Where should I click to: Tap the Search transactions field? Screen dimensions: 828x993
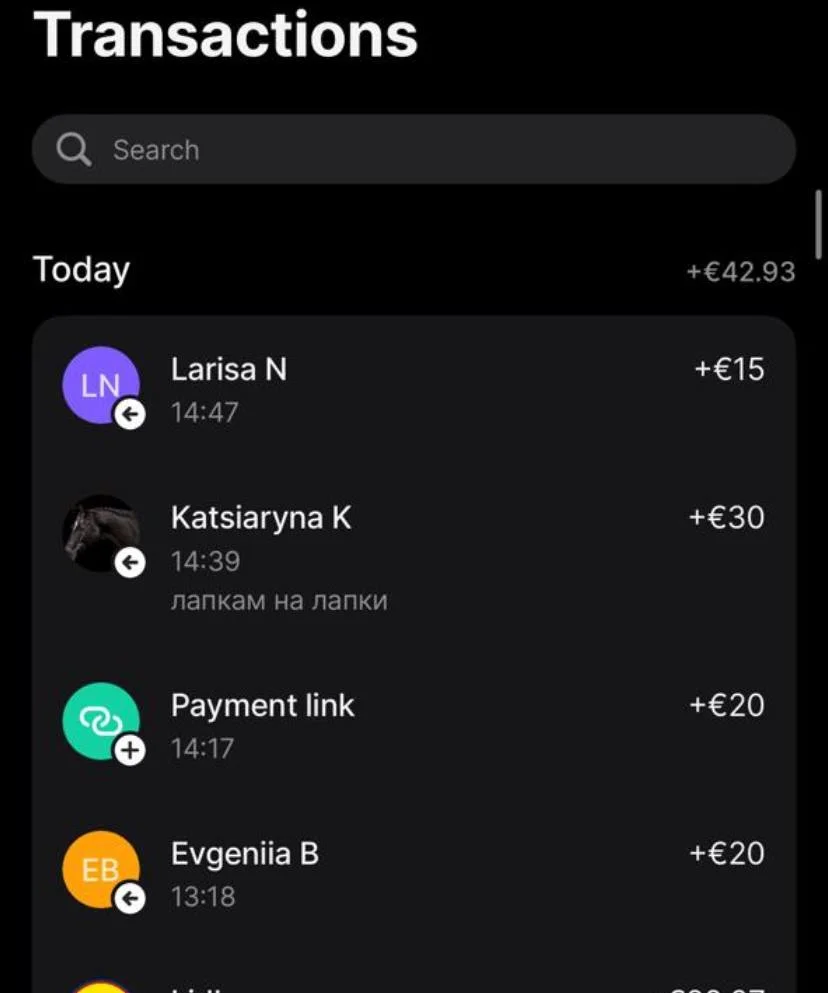coord(413,150)
